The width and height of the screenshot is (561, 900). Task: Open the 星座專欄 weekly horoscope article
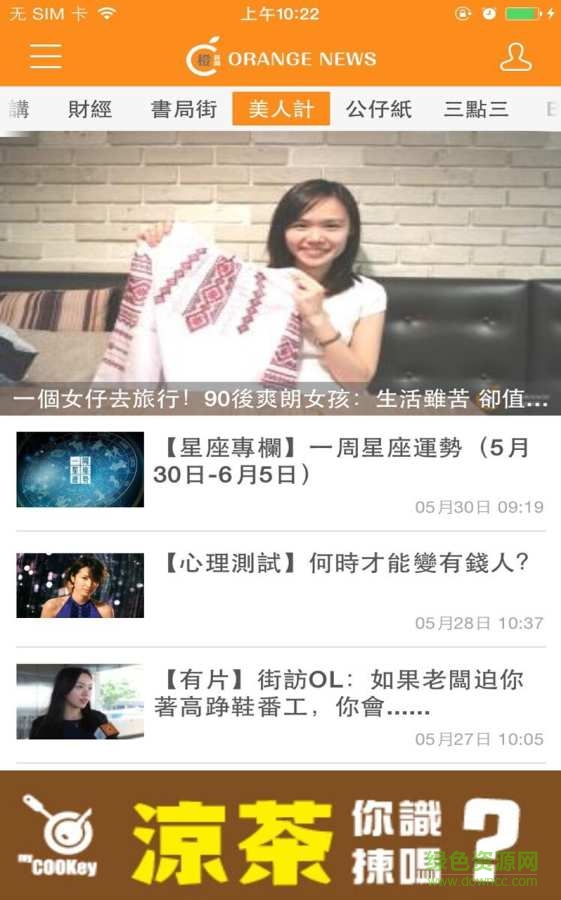280,474
